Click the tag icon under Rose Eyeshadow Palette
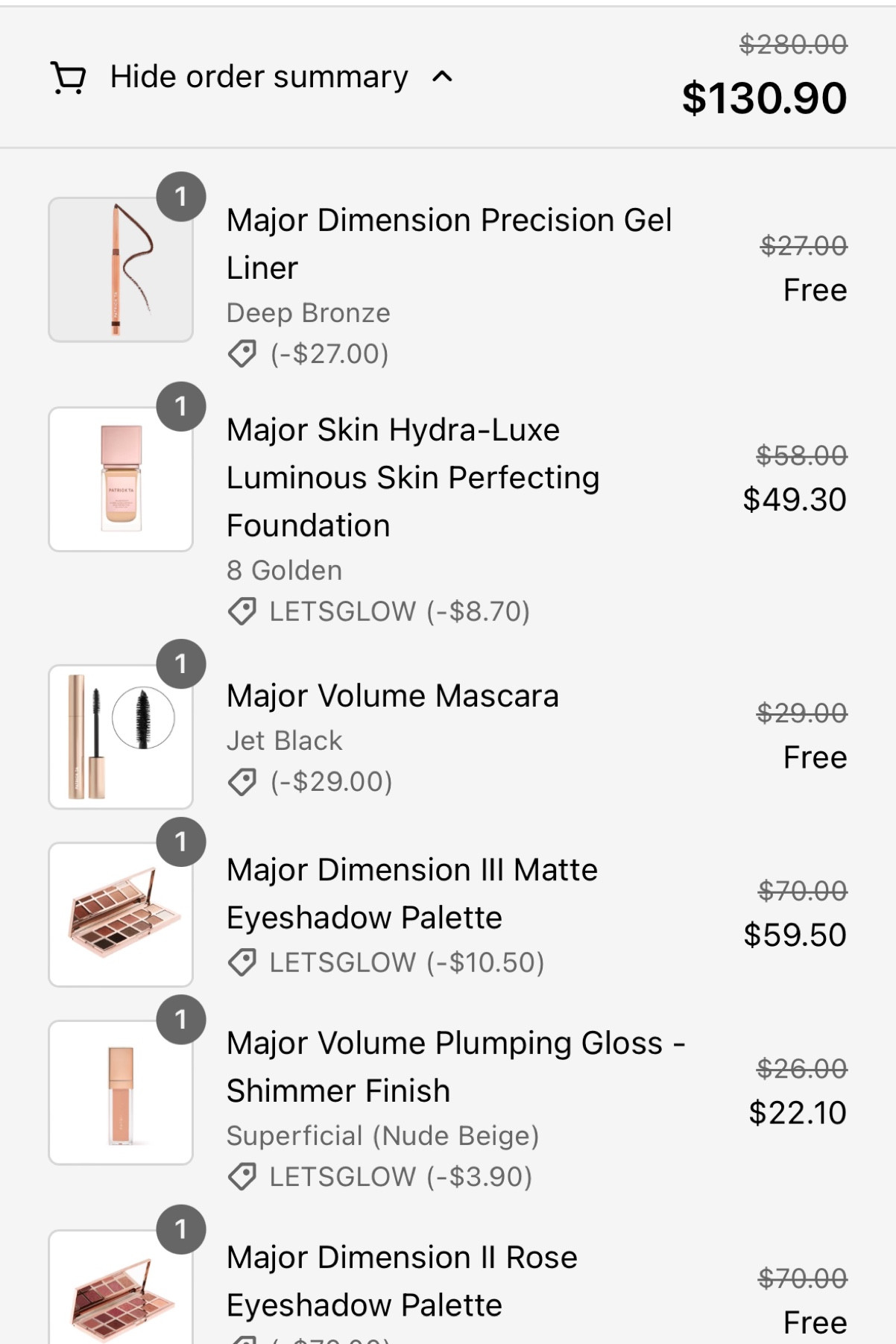This screenshot has height=1344, width=896. pyautogui.click(x=241, y=1338)
